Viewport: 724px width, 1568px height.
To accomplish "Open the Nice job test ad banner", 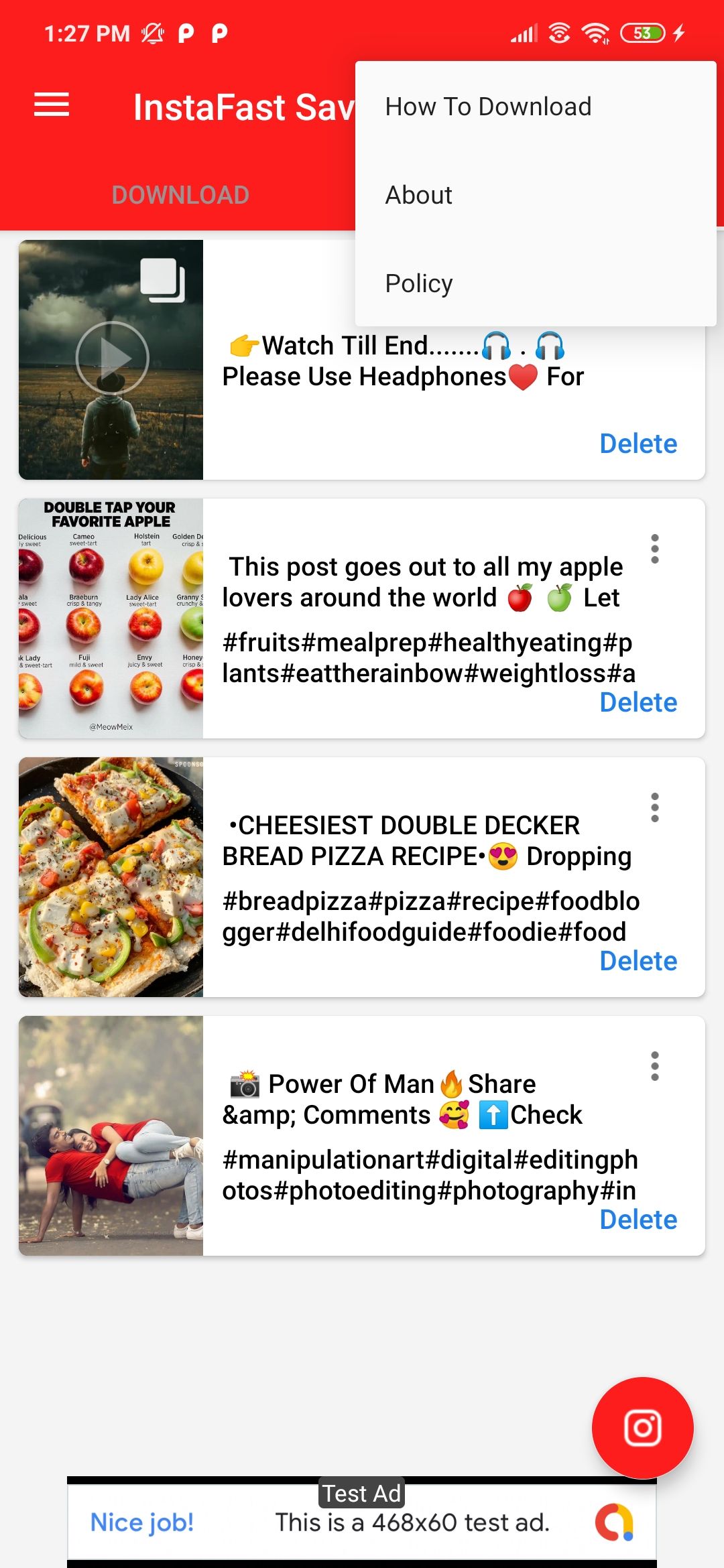I will 362,1522.
